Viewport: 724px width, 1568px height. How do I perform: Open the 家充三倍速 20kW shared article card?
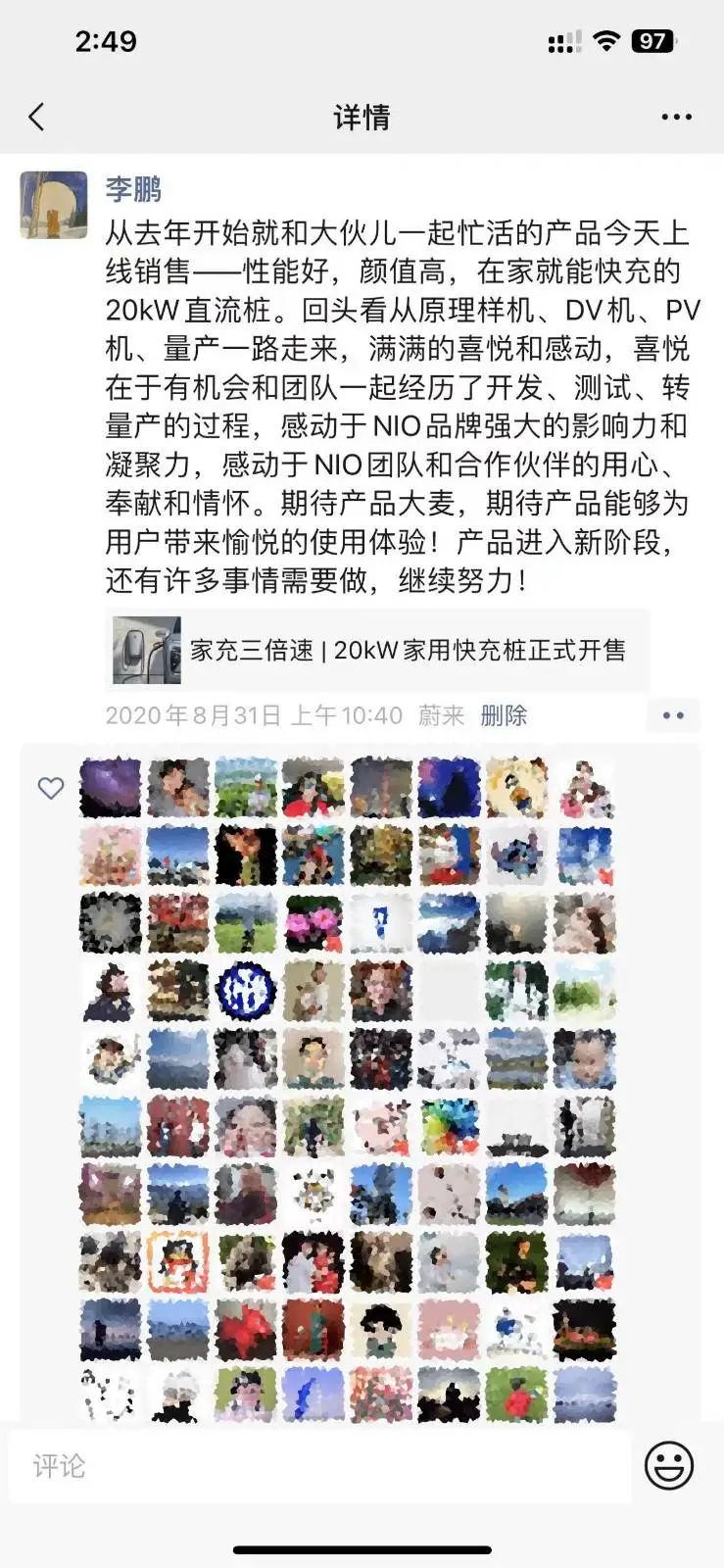(x=377, y=650)
